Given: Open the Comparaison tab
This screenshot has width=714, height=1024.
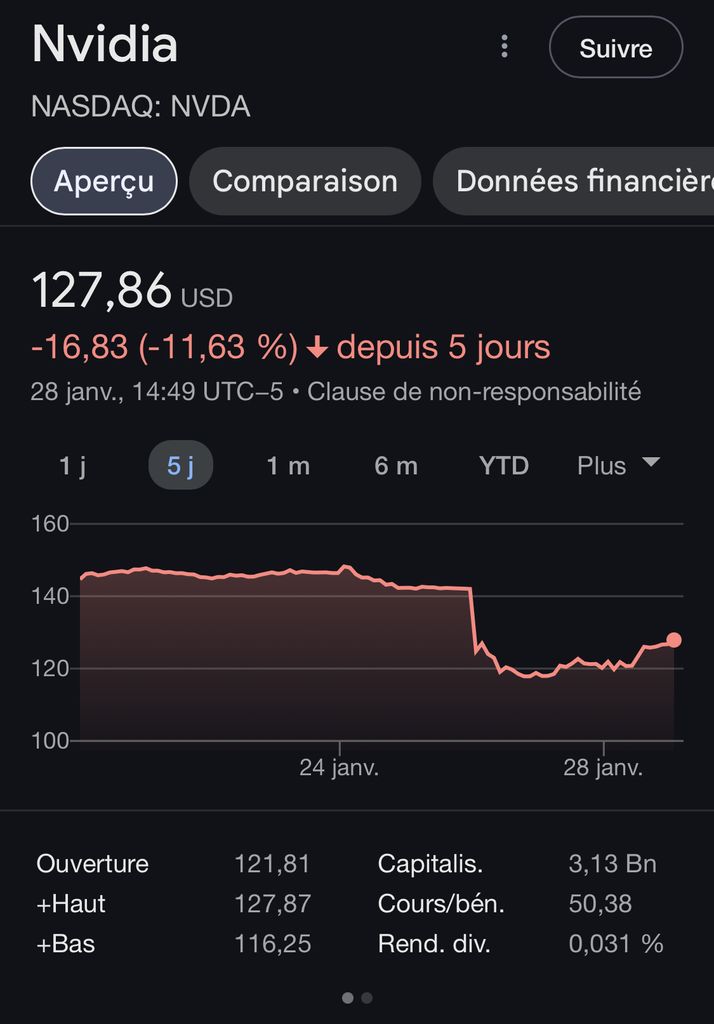Looking at the screenshot, I should point(304,181).
